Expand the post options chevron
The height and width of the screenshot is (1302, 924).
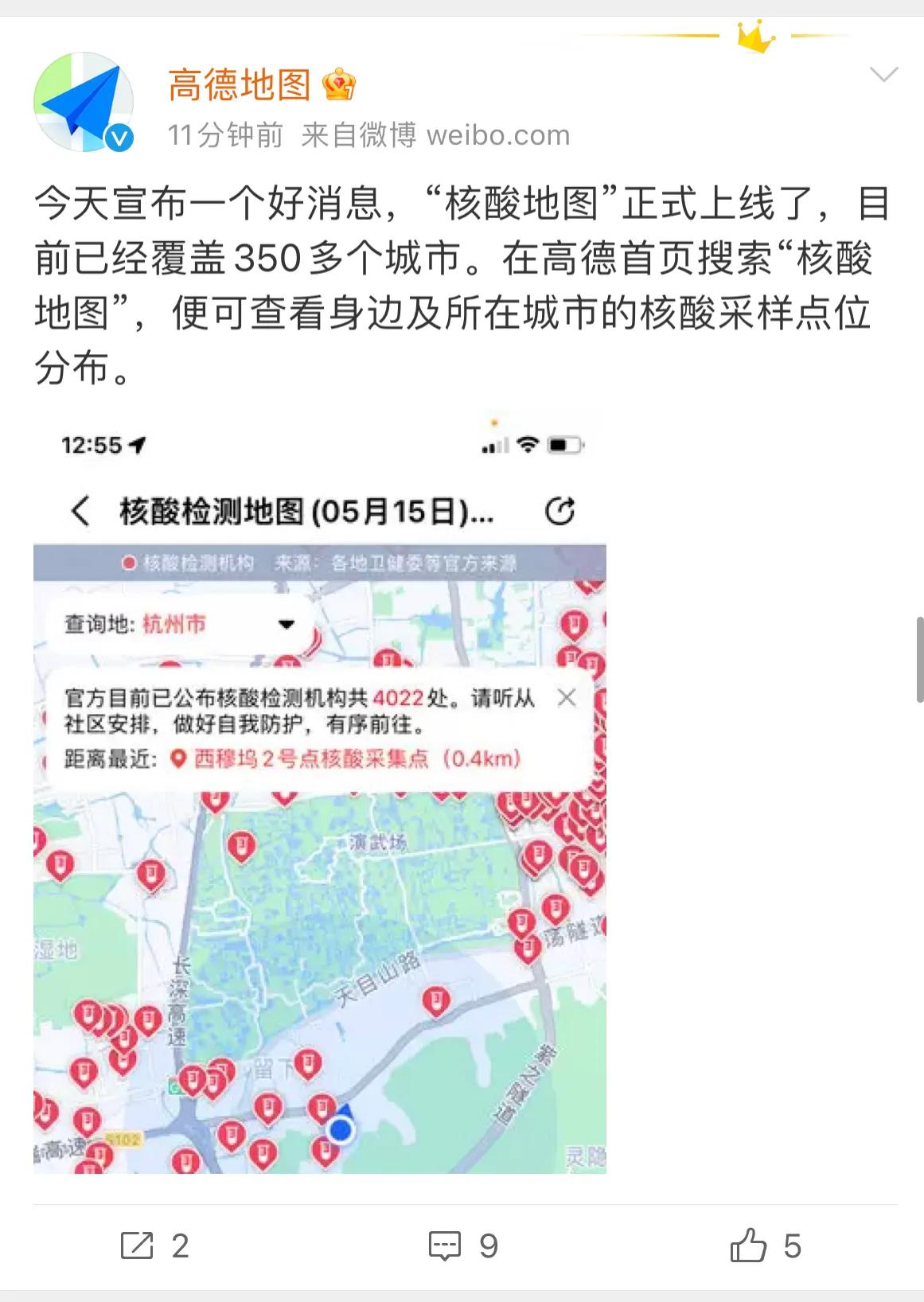click(883, 75)
